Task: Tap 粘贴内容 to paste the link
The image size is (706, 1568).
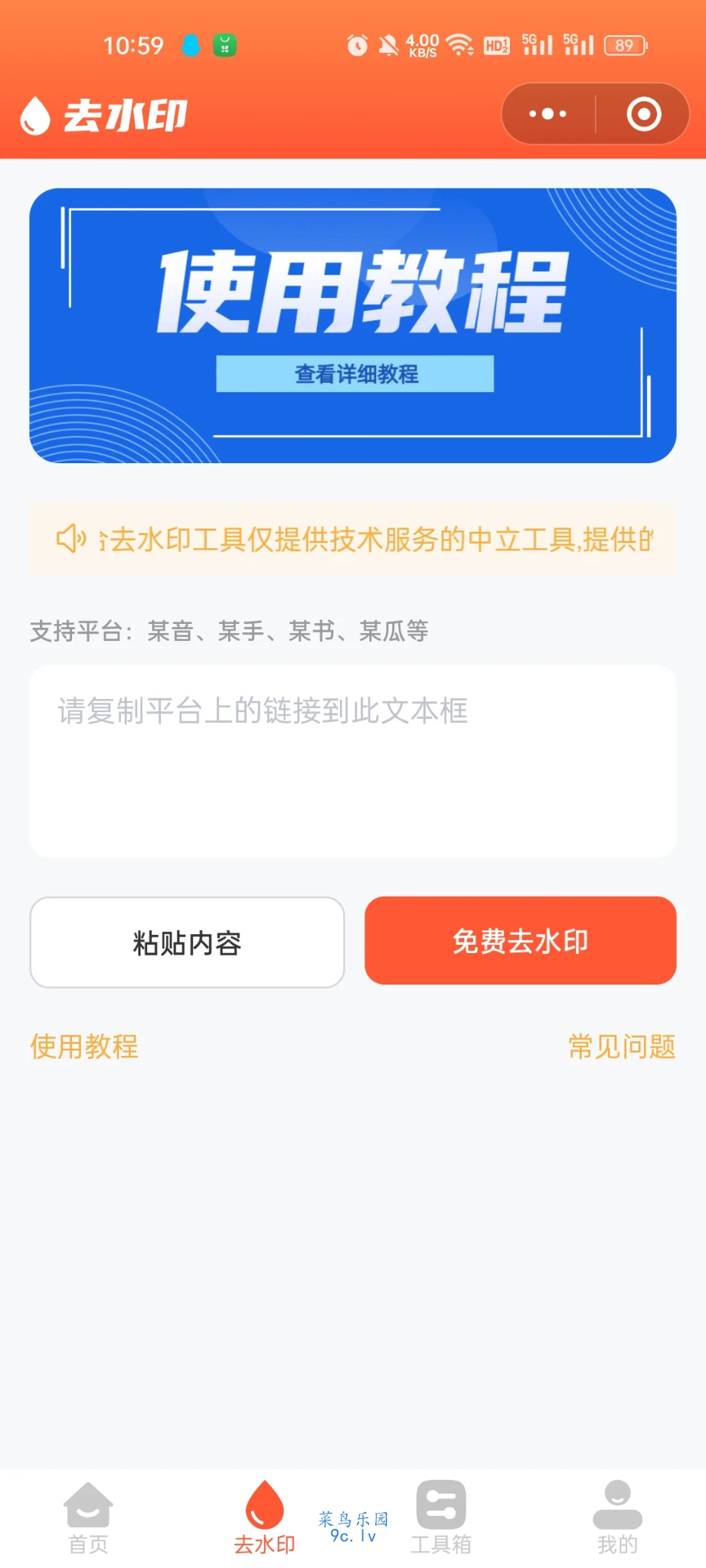Action: pos(187,942)
